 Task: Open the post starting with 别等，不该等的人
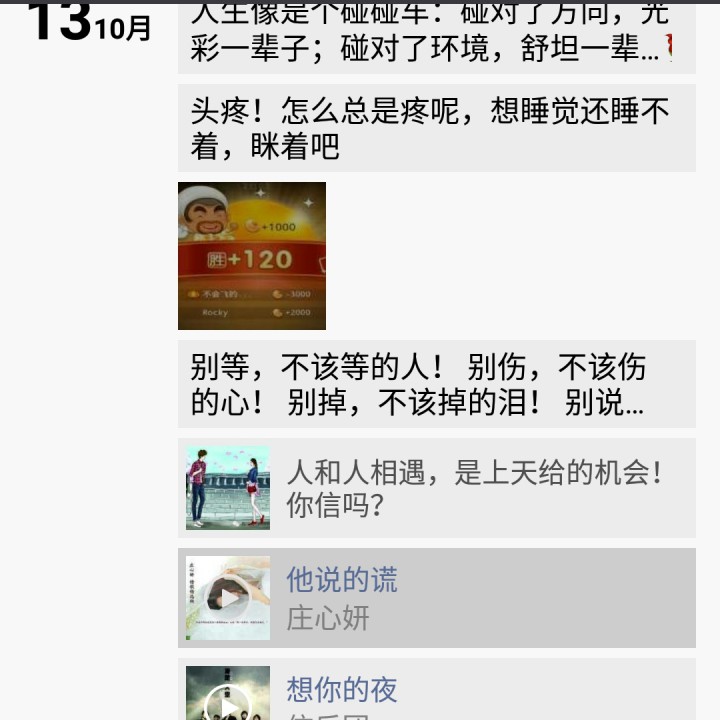click(x=430, y=384)
